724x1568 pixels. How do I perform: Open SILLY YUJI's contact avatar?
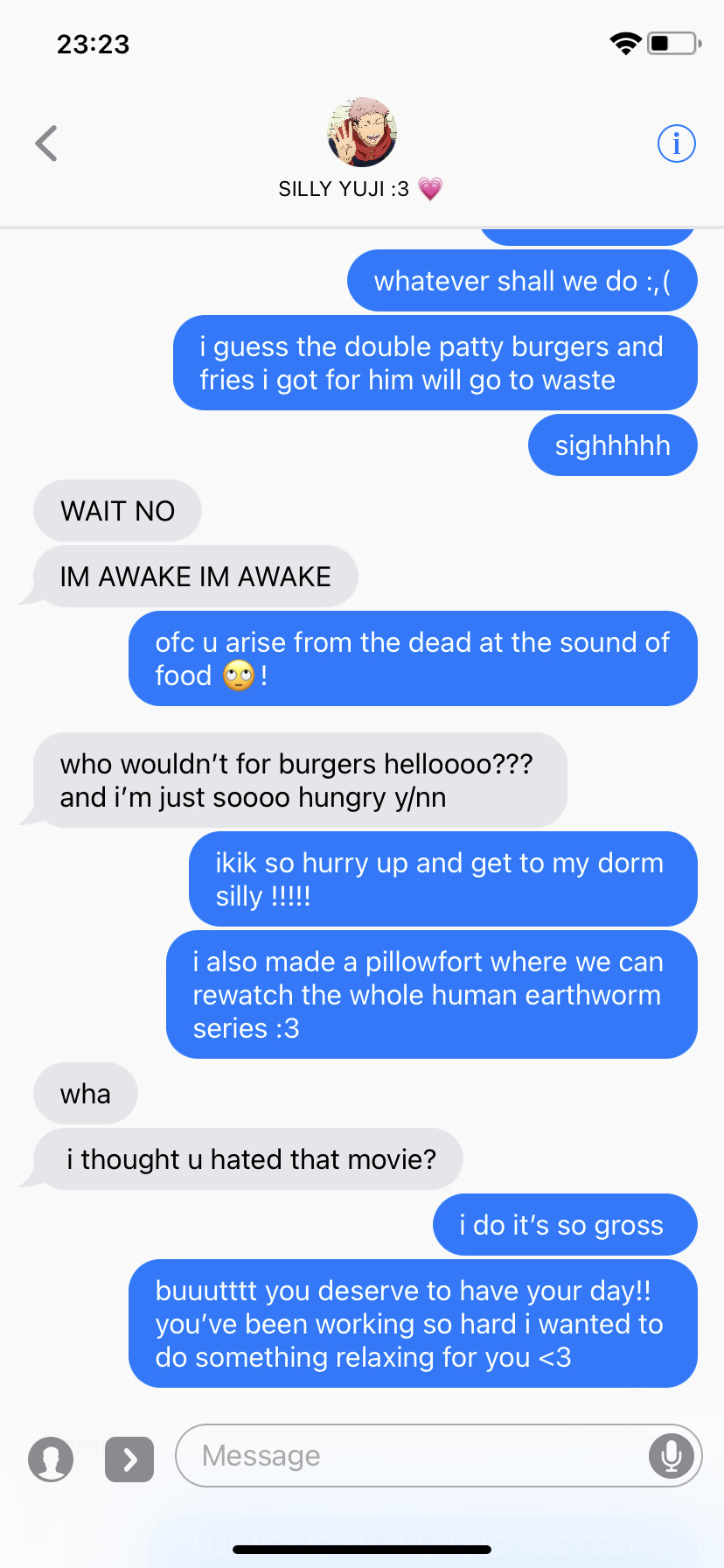pyautogui.click(x=362, y=132)
